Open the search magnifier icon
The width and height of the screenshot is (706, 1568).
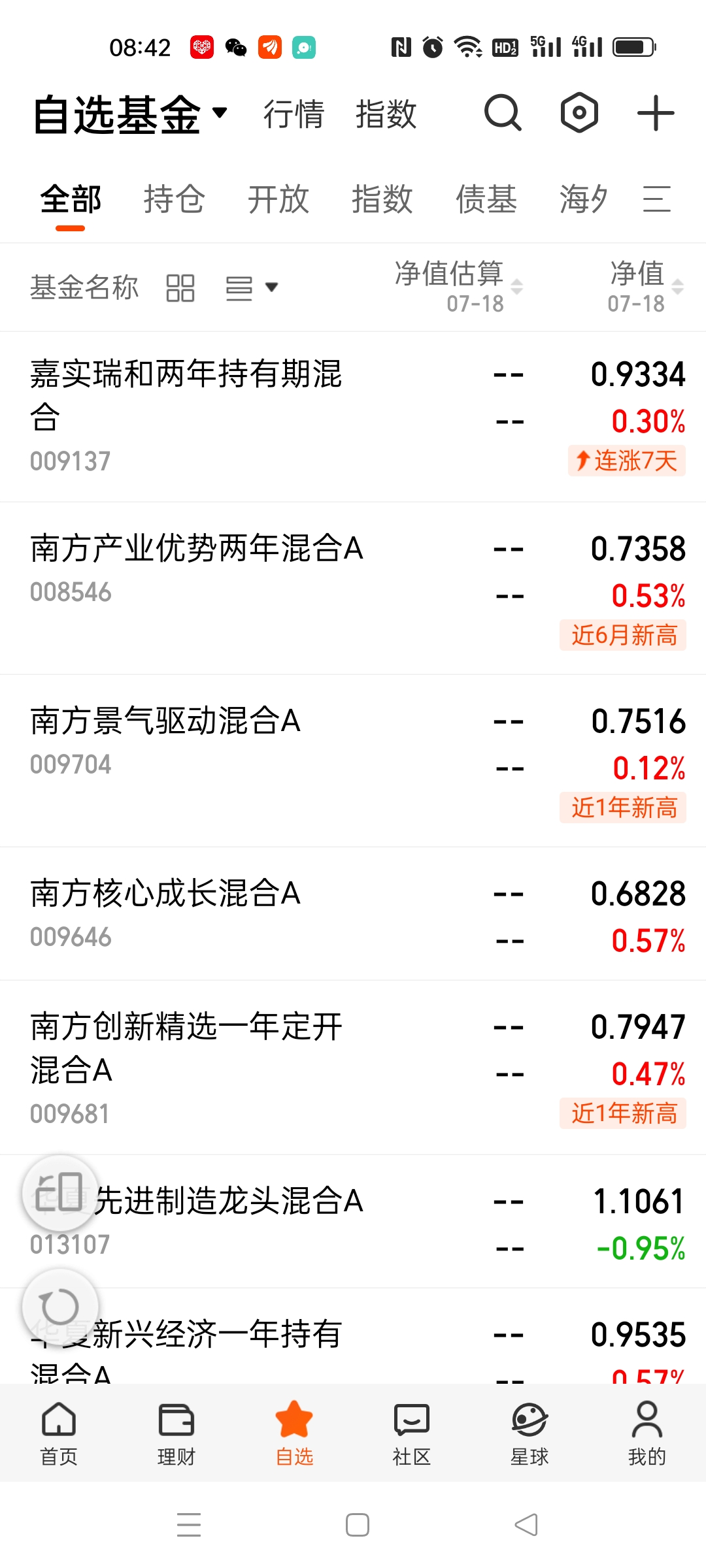click(503, 114)
